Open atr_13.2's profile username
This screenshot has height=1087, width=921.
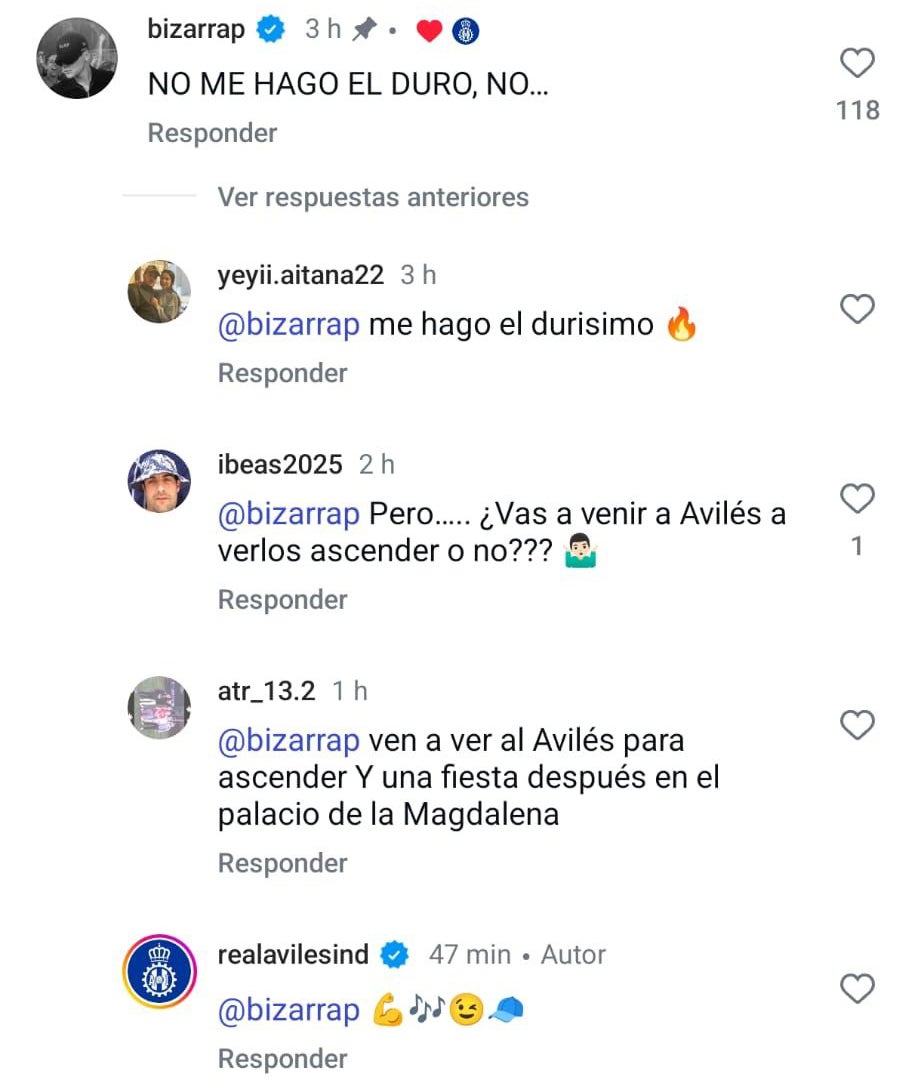tap(266, 691)
